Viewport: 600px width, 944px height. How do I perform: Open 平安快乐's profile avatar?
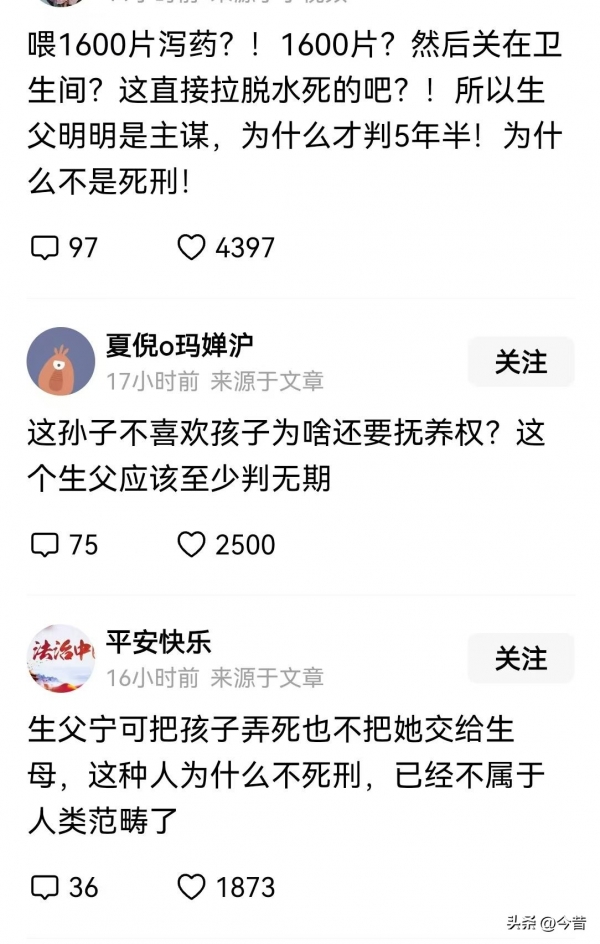60,658
